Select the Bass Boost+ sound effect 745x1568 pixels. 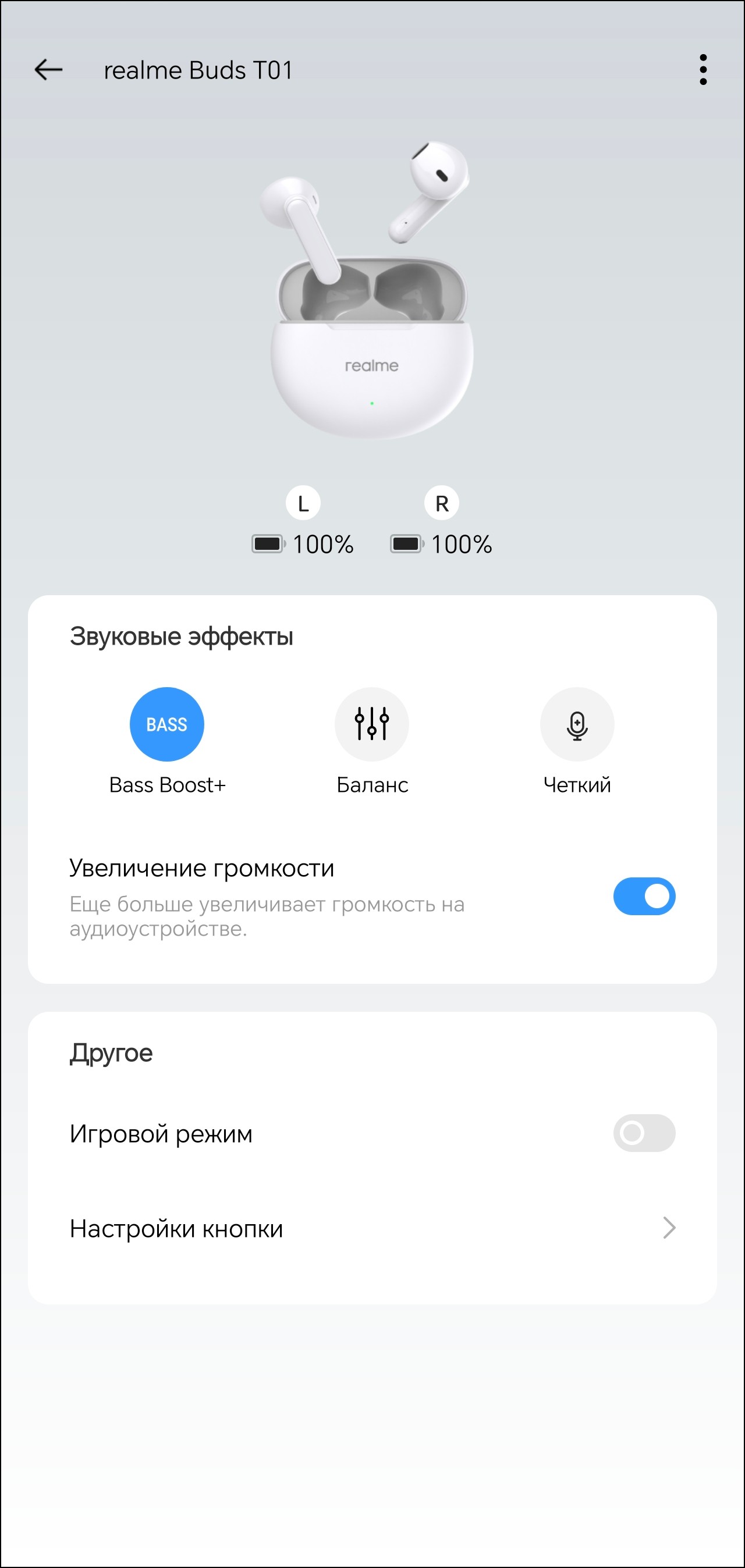click(167, 724)
